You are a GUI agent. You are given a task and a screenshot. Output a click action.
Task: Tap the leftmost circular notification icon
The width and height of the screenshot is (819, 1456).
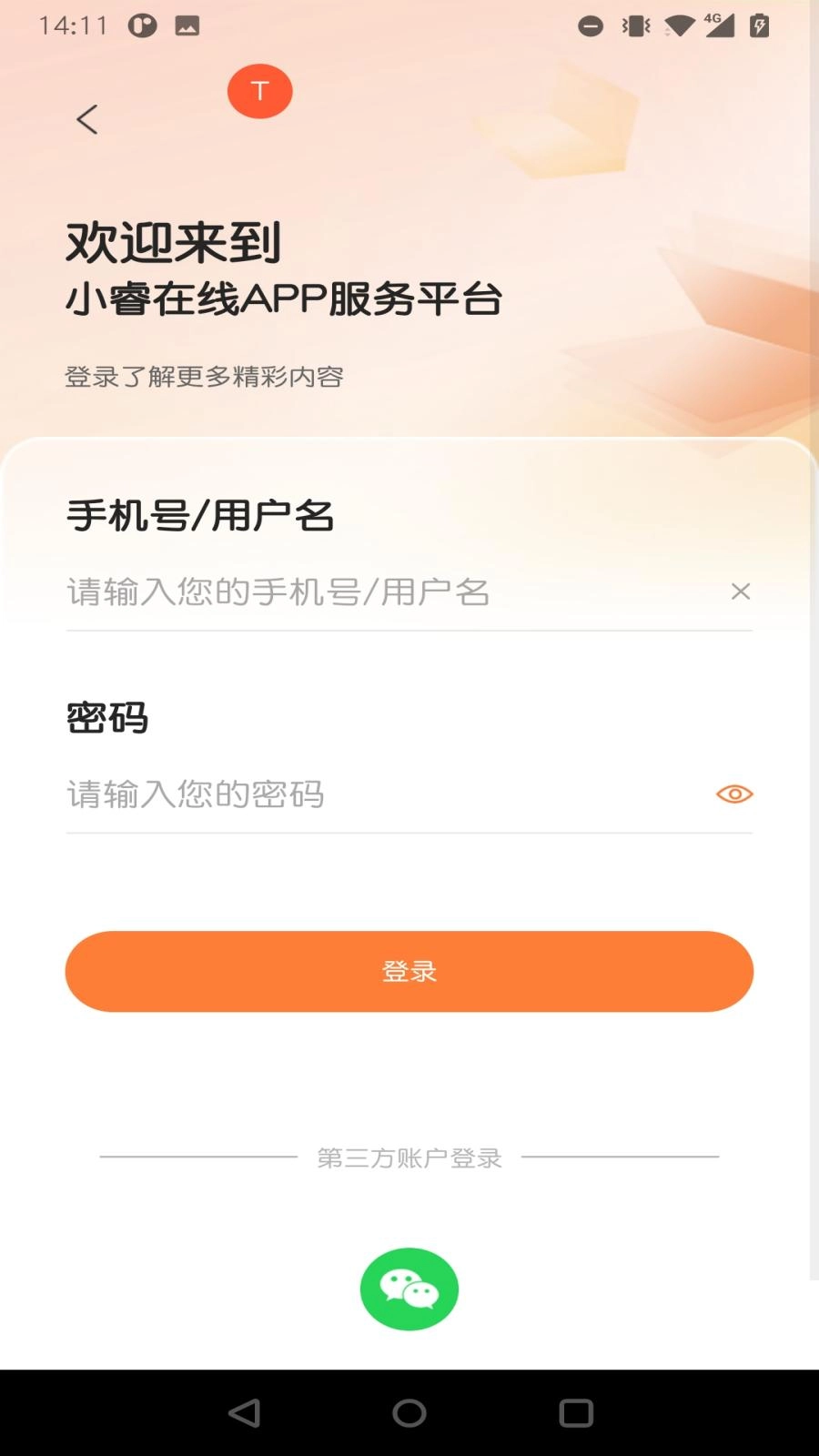click(141, 25)
